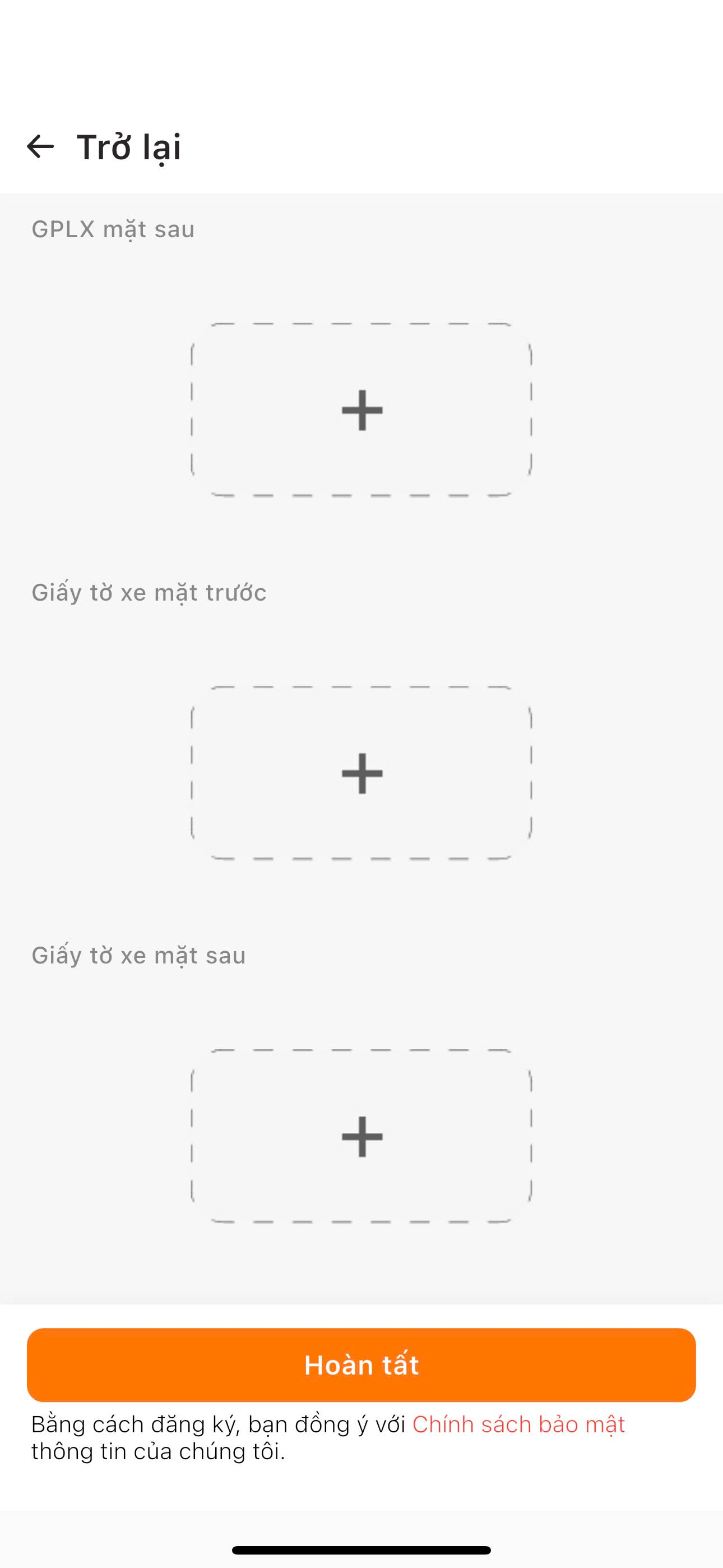Image resolution: width=723 pixels, height=1568 pixels.
Task: Tap the Hoàn tất button
Action: pos(361,1364)
